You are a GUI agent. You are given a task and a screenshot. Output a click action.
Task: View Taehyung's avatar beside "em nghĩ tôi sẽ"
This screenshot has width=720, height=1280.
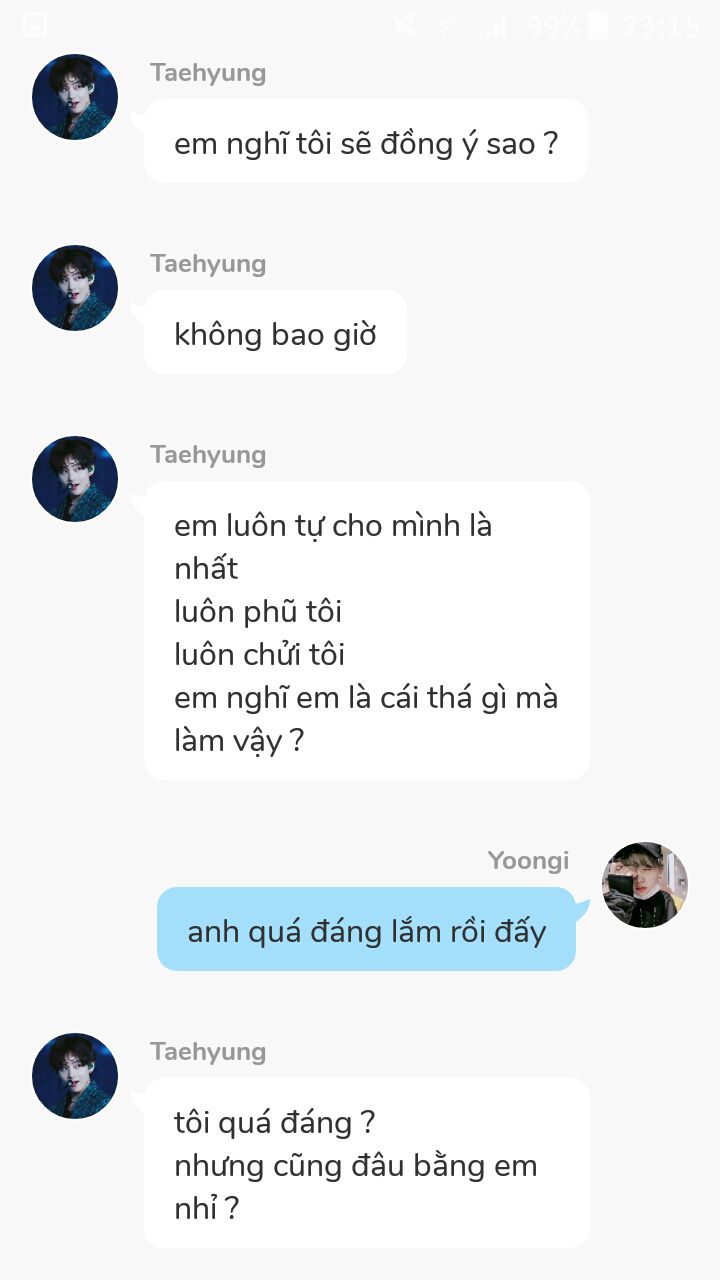(75, 97)
